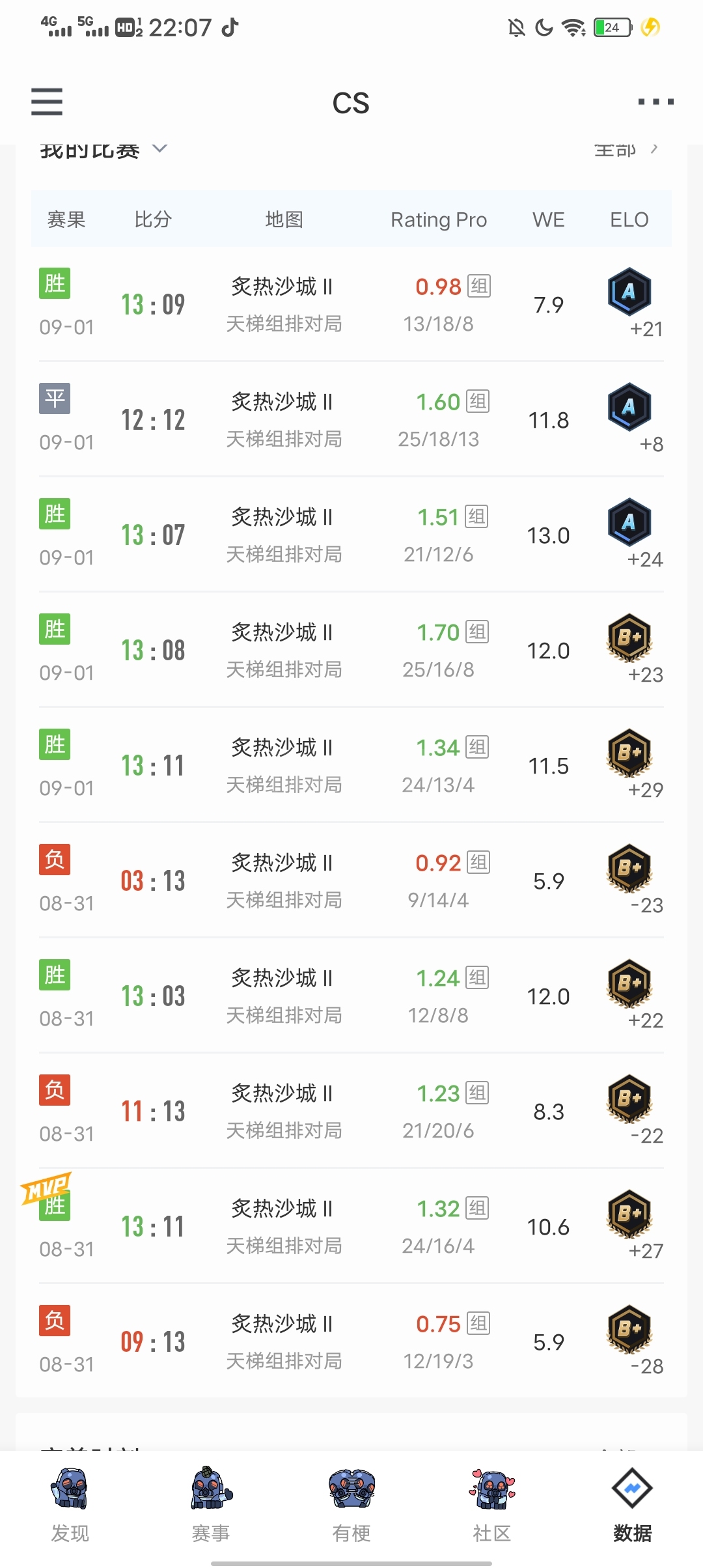Switch to the 发现 tab
The height and width of the screenshot is (1568, 703).
(70, 1505)
